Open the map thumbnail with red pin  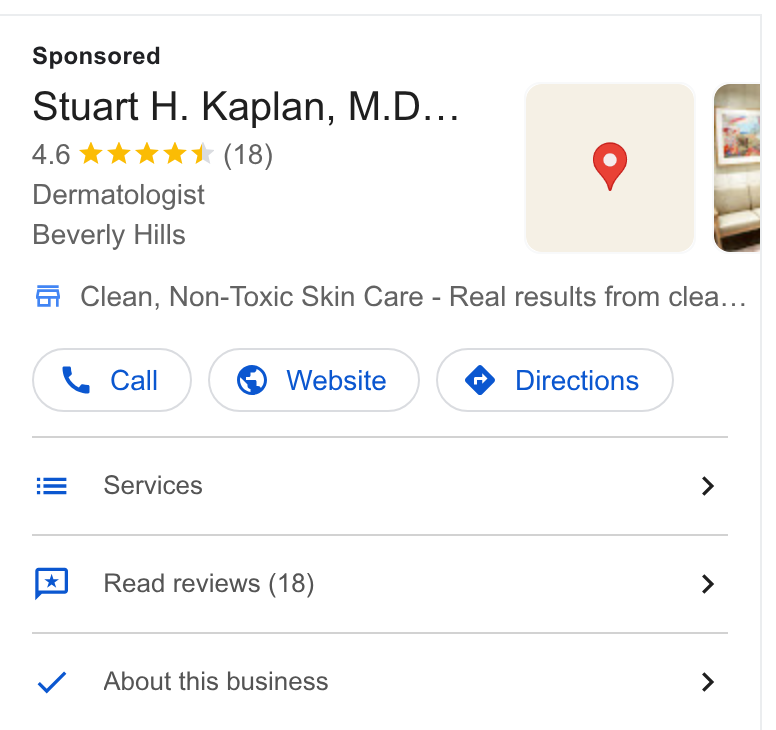coord(610,168)
